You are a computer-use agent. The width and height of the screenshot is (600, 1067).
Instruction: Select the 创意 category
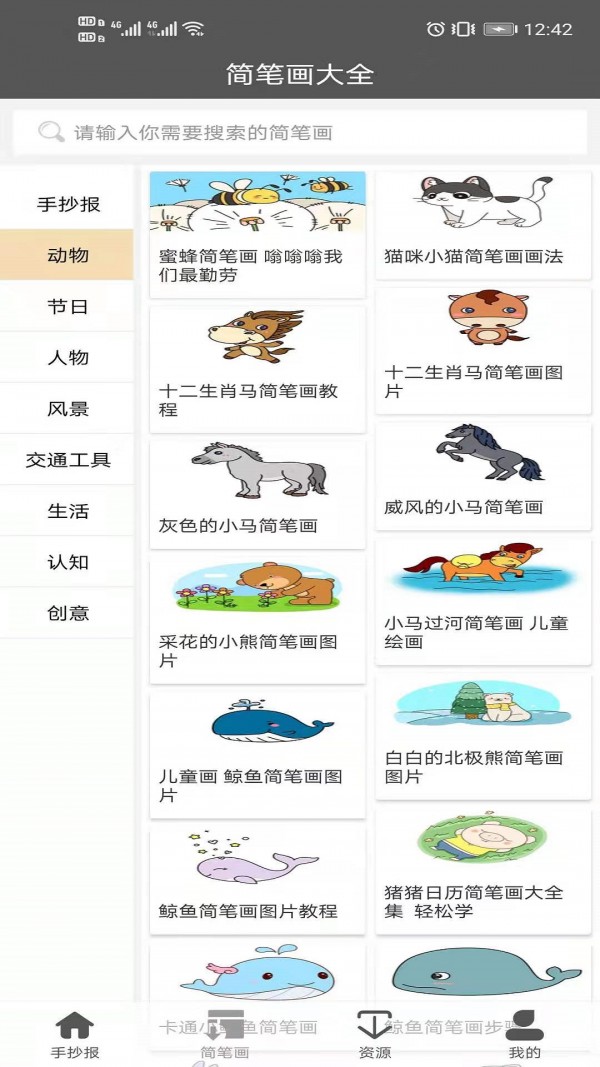coord(68,613)
